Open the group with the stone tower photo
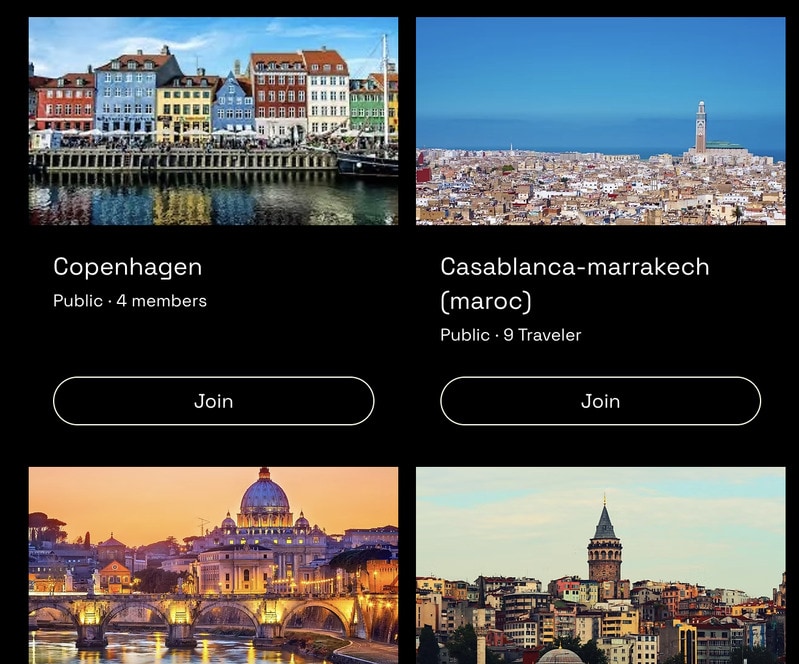The width and height of the screenshot is (799, 664). pyautogui.click(x=600, y=565)
